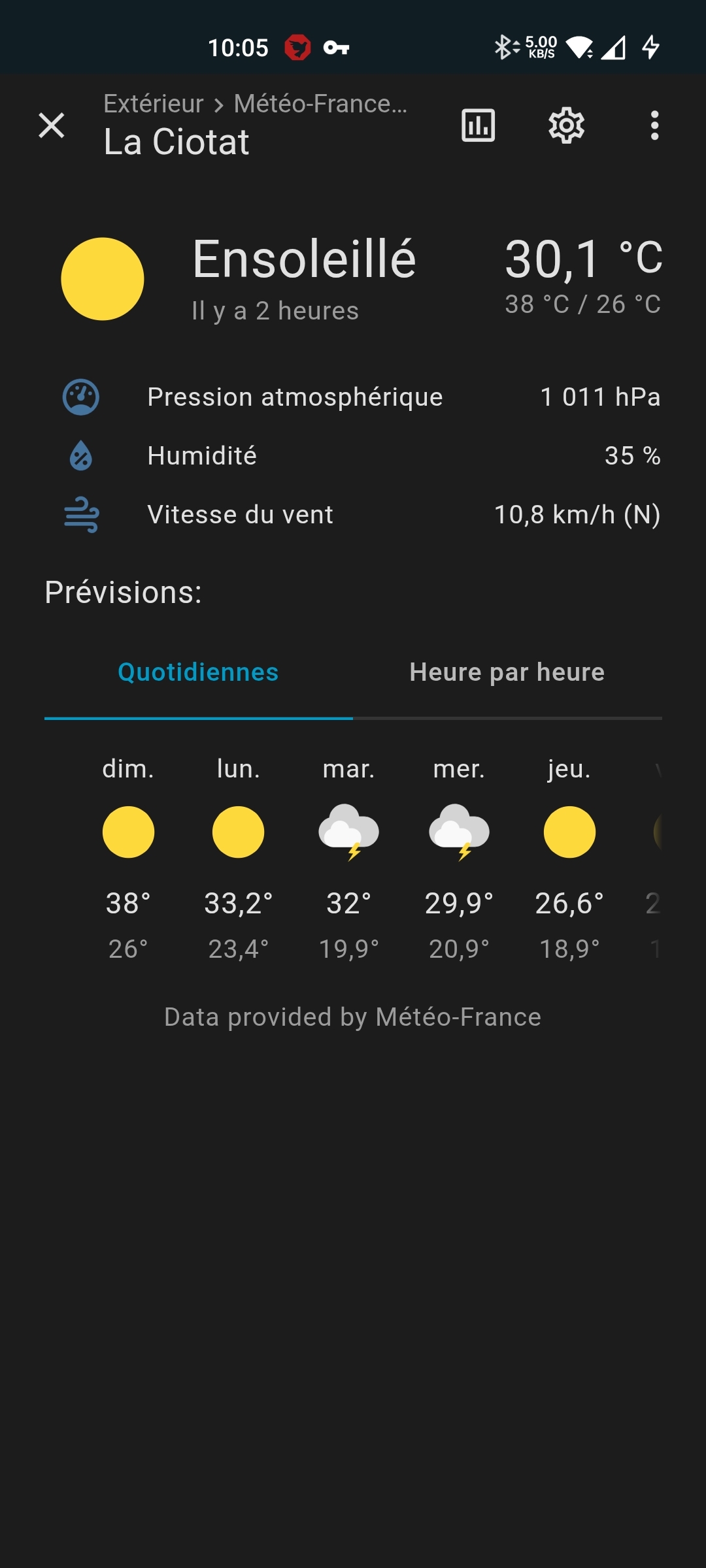Select the Quotidiennes forecast tab
Viewport: 706px width, 1568px height.
(198, 672)
